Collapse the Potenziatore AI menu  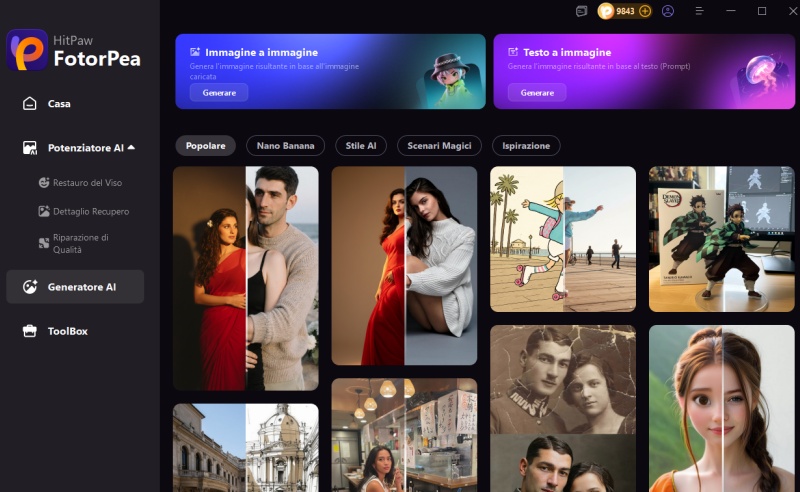tap(131, 148)
